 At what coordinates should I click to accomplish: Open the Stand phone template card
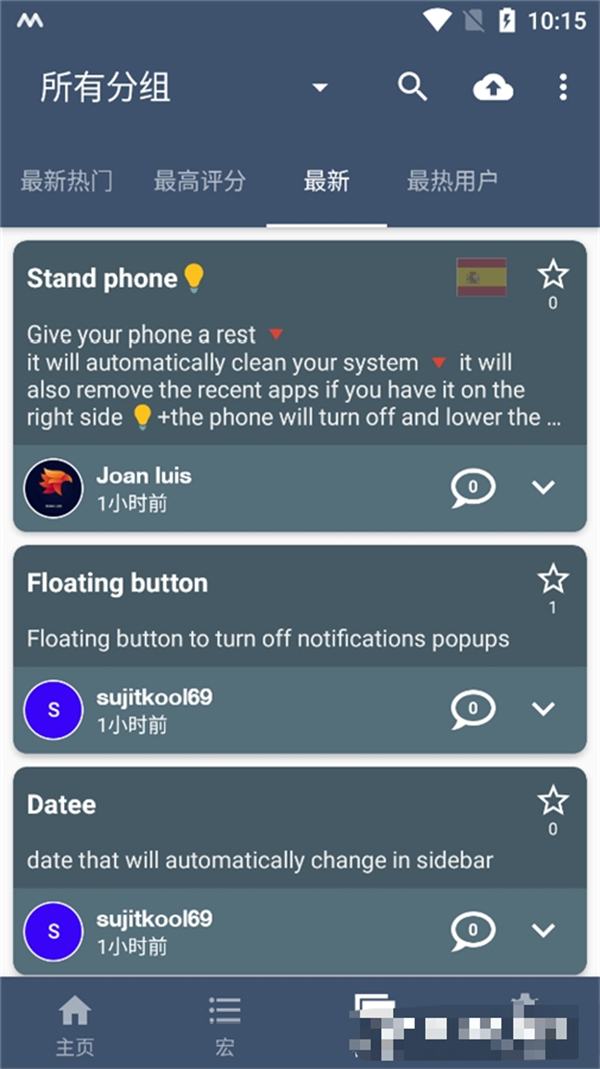coord(230,360)
